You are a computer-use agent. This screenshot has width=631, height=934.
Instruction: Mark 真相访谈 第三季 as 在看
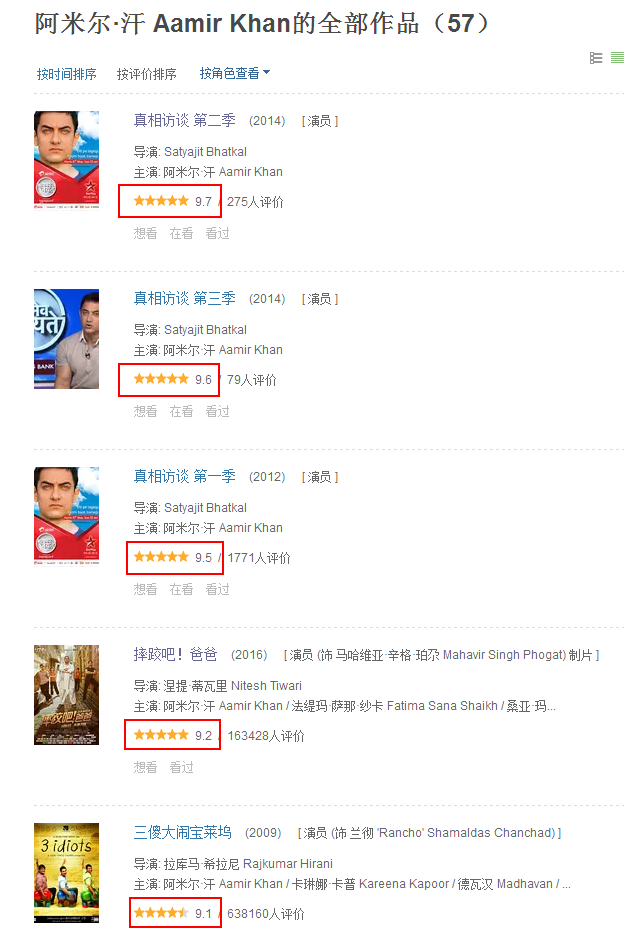tap(181, 411)
